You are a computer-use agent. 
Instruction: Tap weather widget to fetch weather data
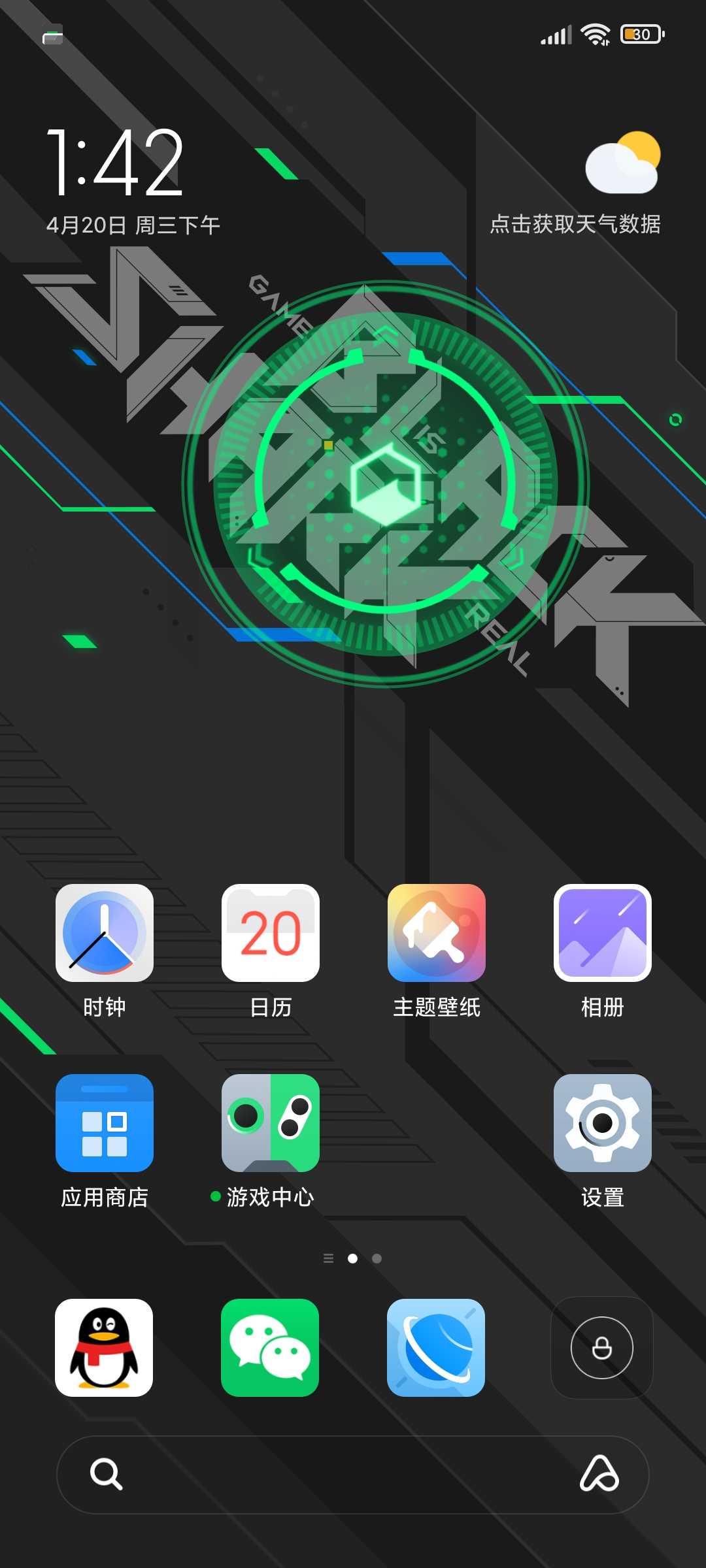click(575, 184)
